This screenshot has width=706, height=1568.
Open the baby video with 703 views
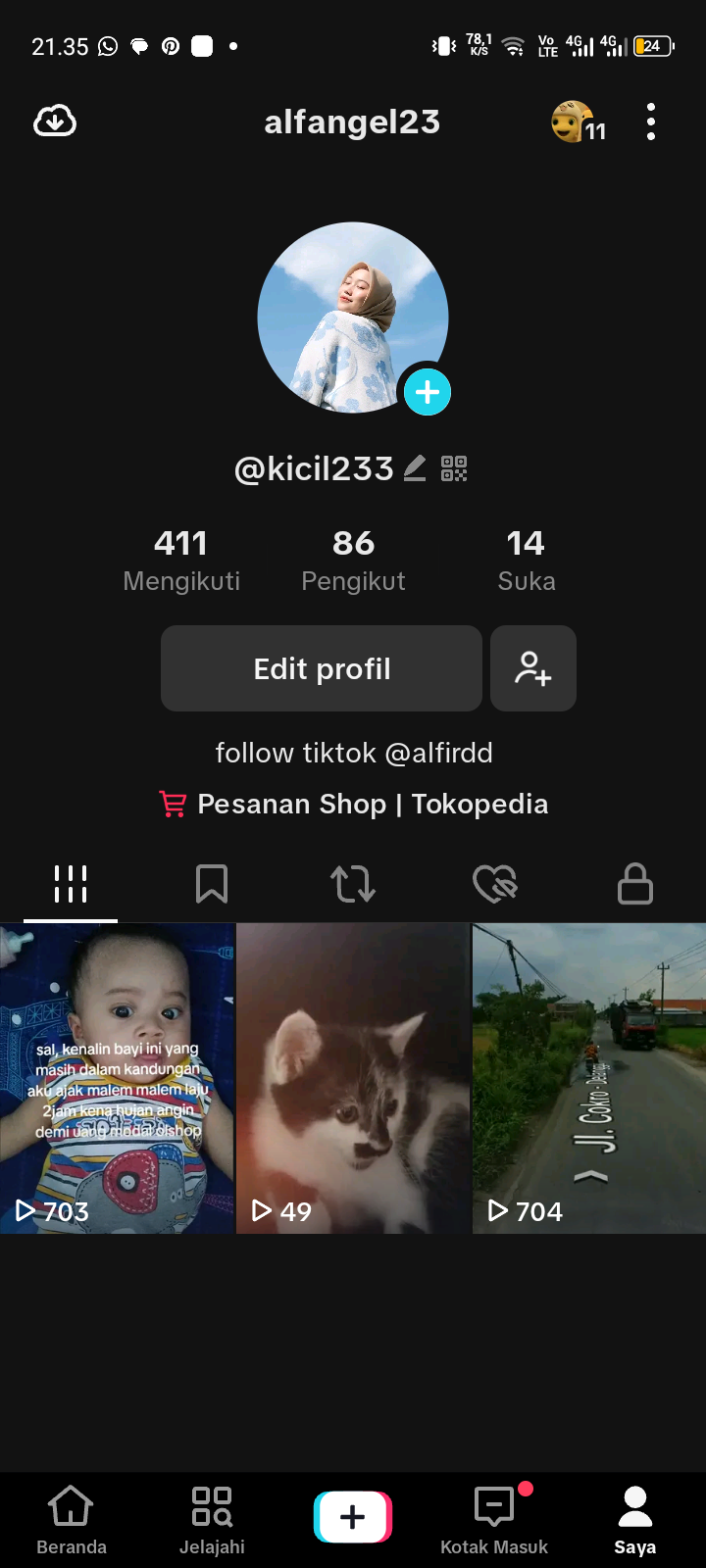[x=117, y=1078]
